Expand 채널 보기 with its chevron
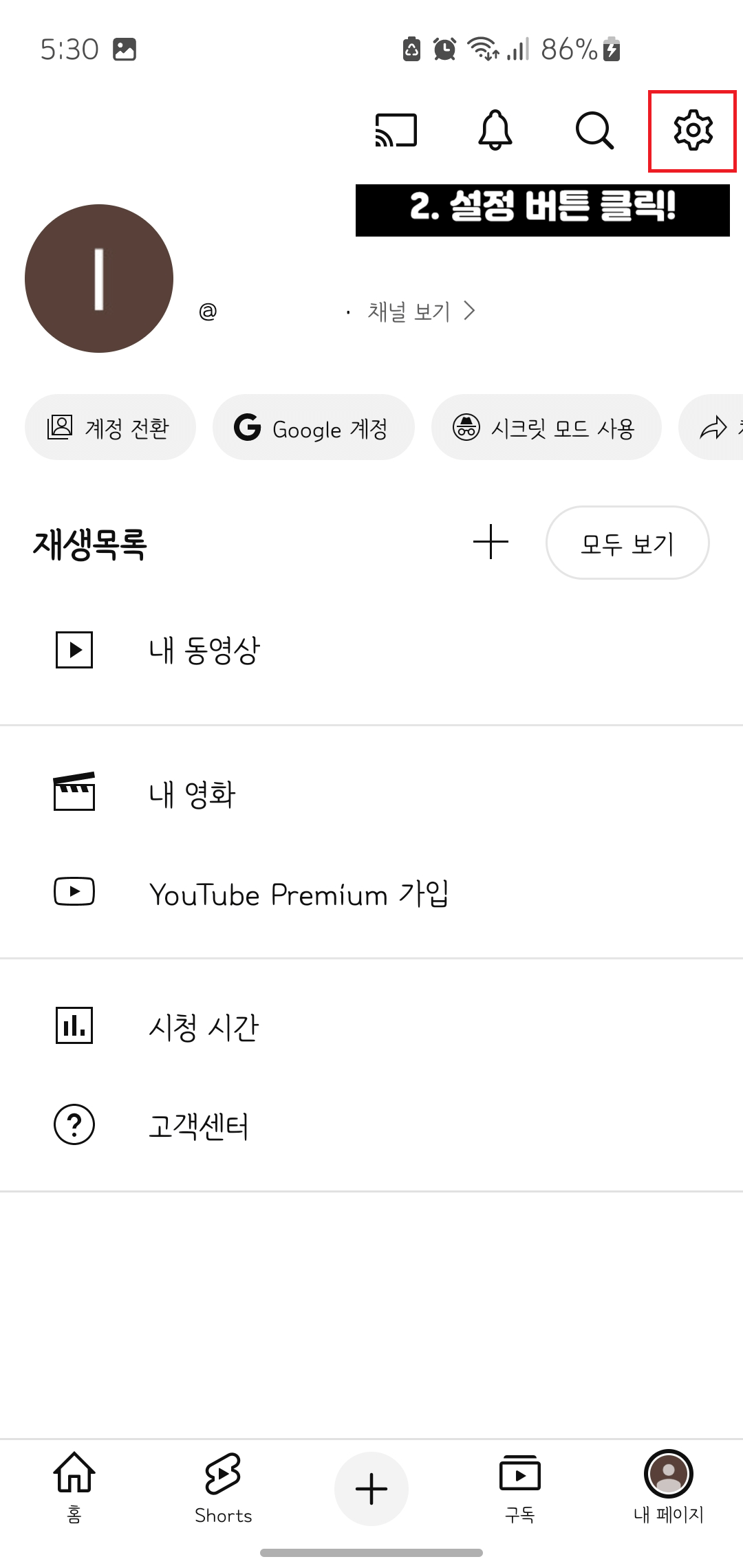Viewport: 743px width, 1568px height. click(471, 312)
